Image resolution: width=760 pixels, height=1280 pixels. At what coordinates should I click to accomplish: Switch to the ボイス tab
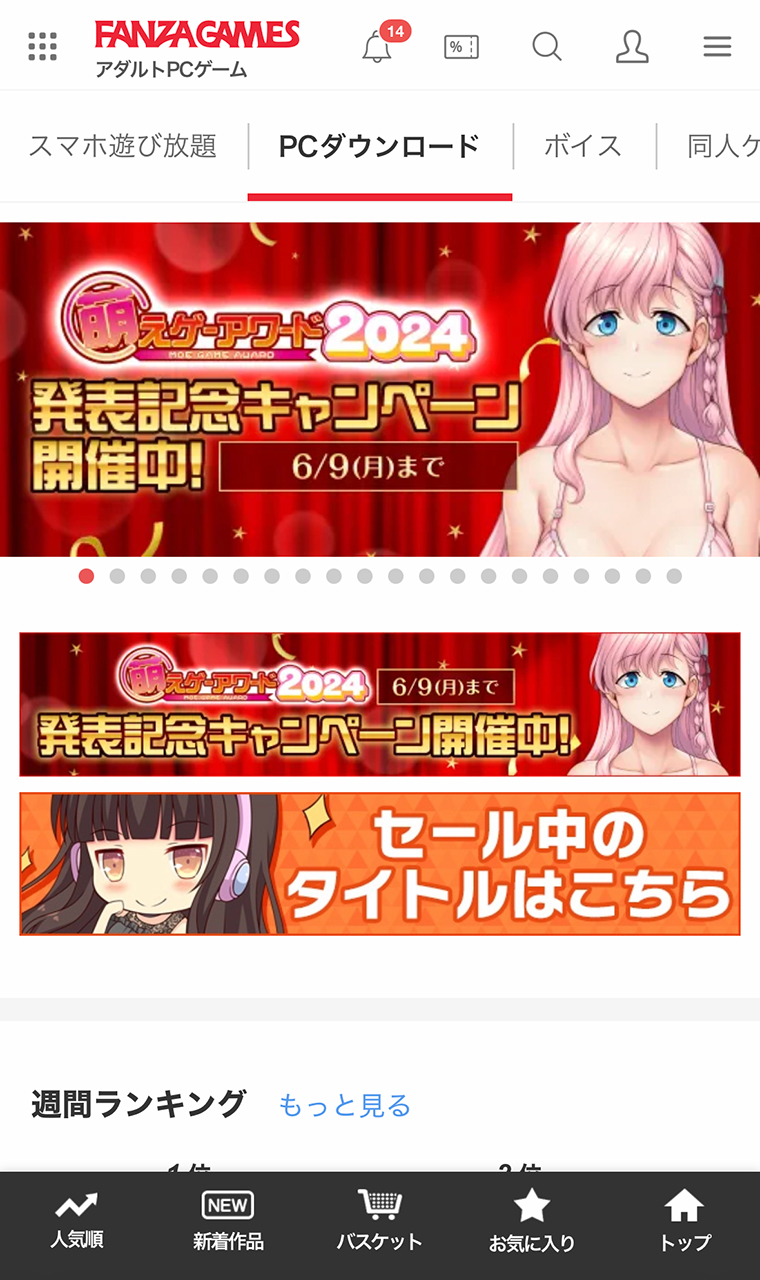[583, 146]
